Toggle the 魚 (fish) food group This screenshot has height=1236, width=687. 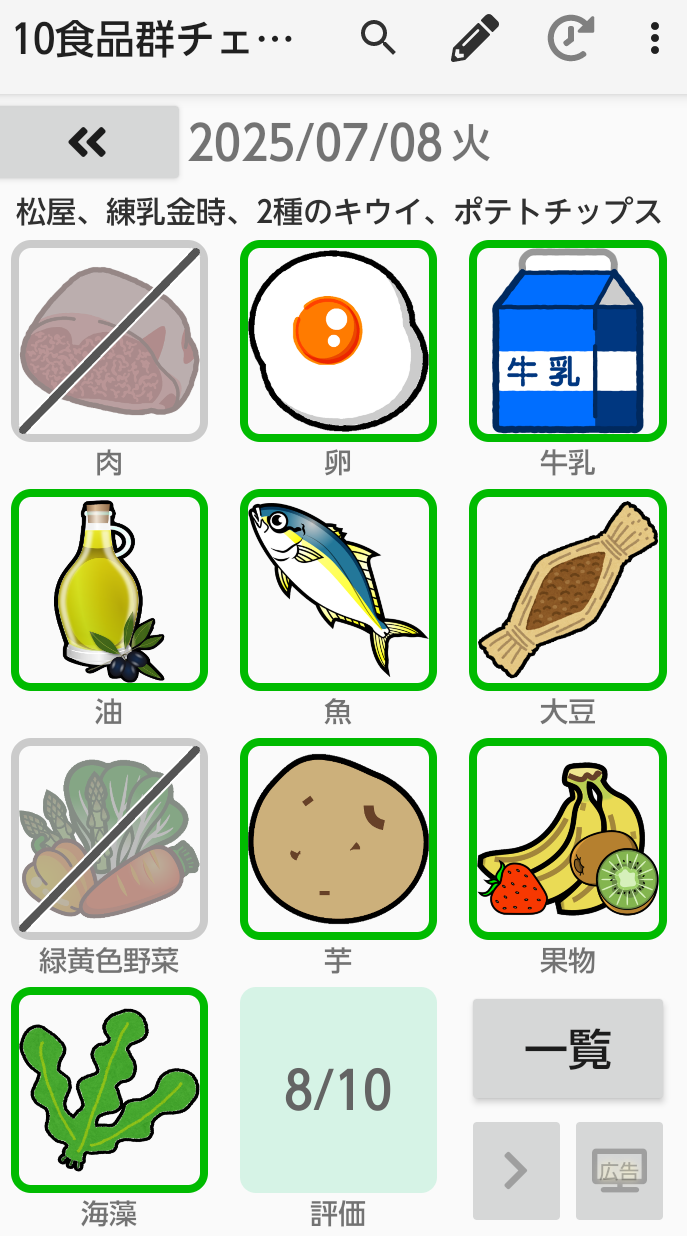pos(338,590)
